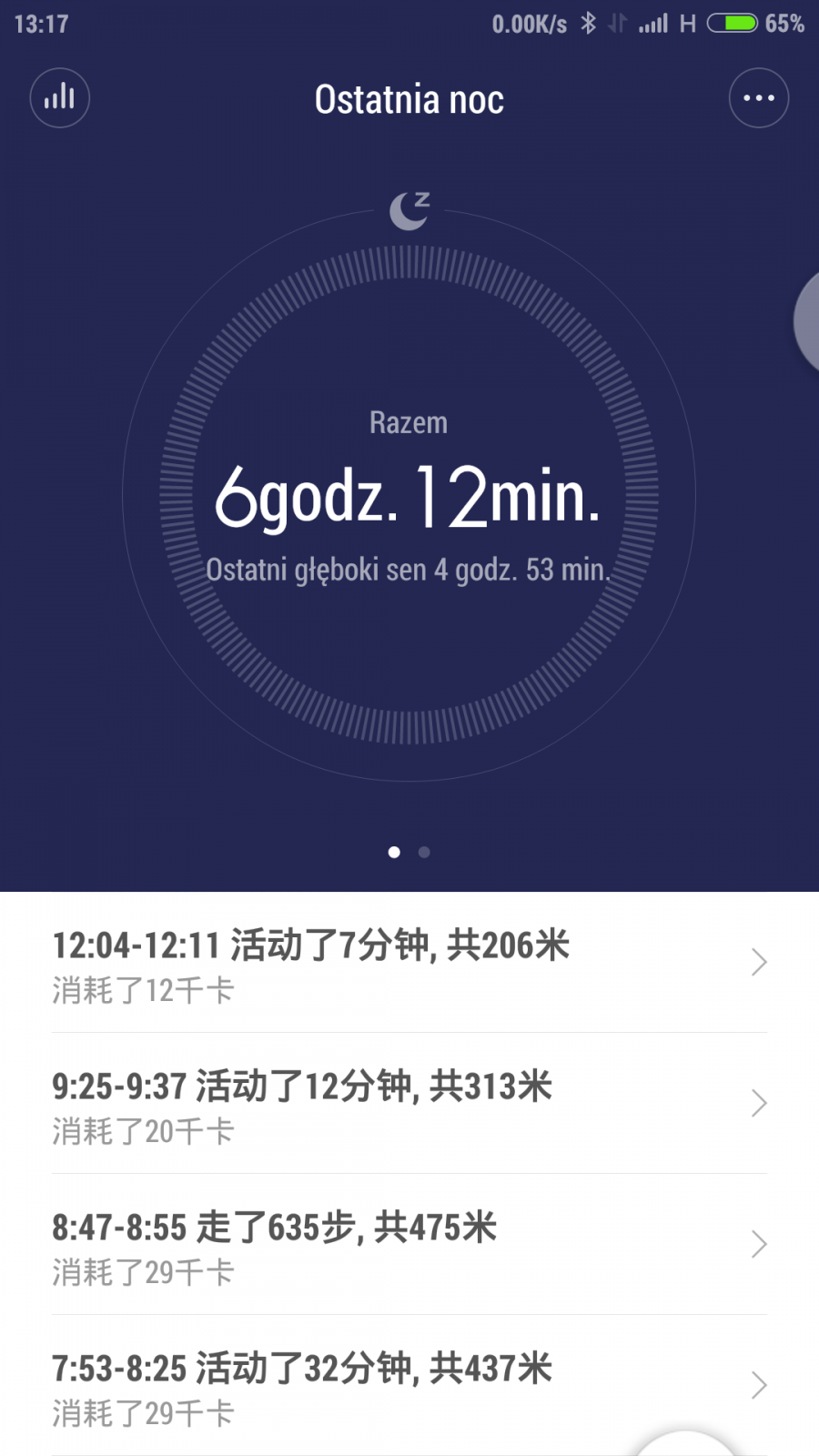Open the 9:25-9:37 activity entry
This screenshot has height=1456, width=819.
[x=409, y=1104]
